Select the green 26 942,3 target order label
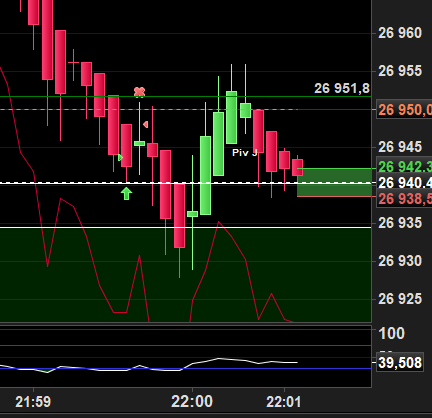 [404, 166]
